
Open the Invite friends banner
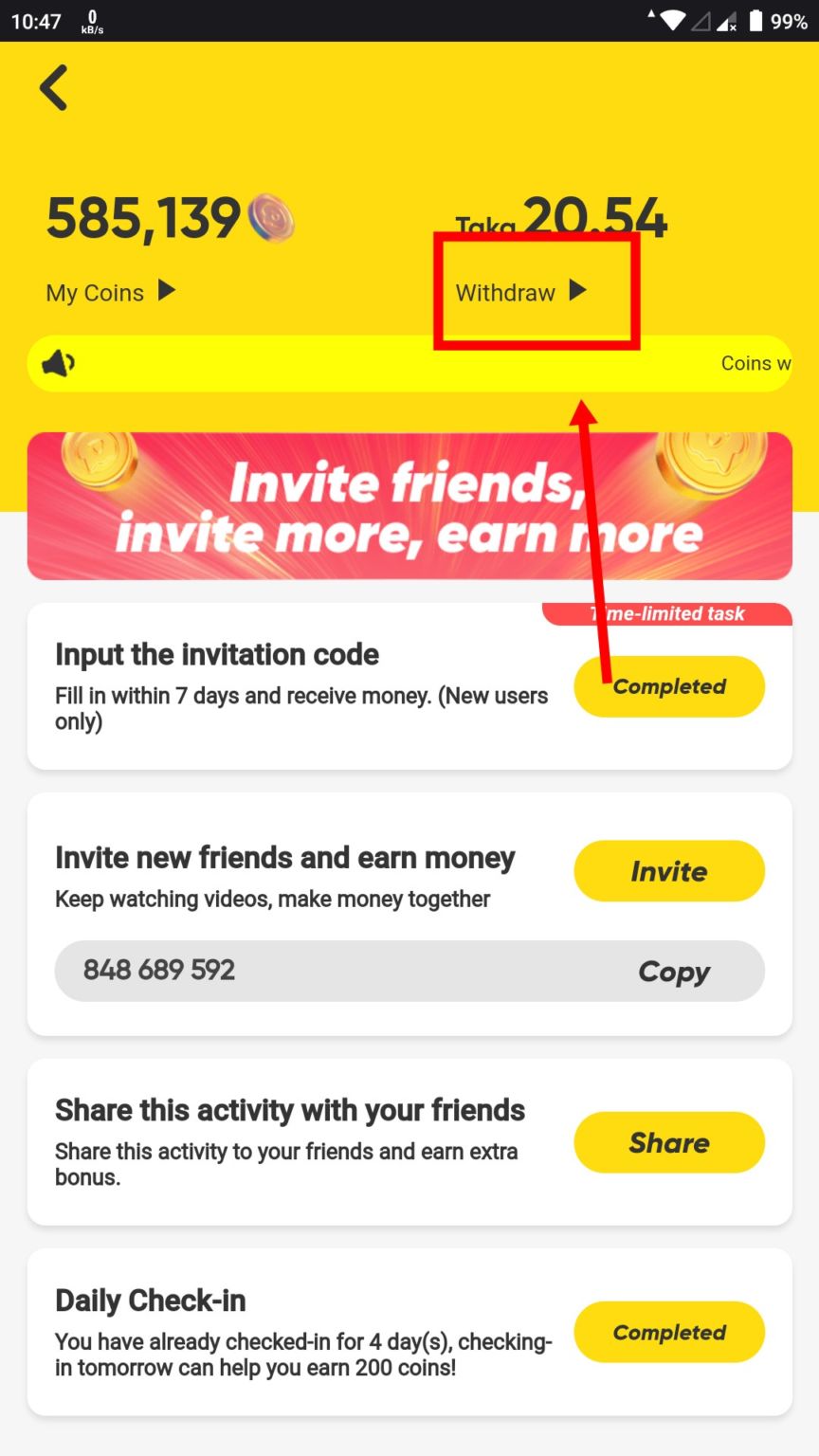[x=409, y=506]
